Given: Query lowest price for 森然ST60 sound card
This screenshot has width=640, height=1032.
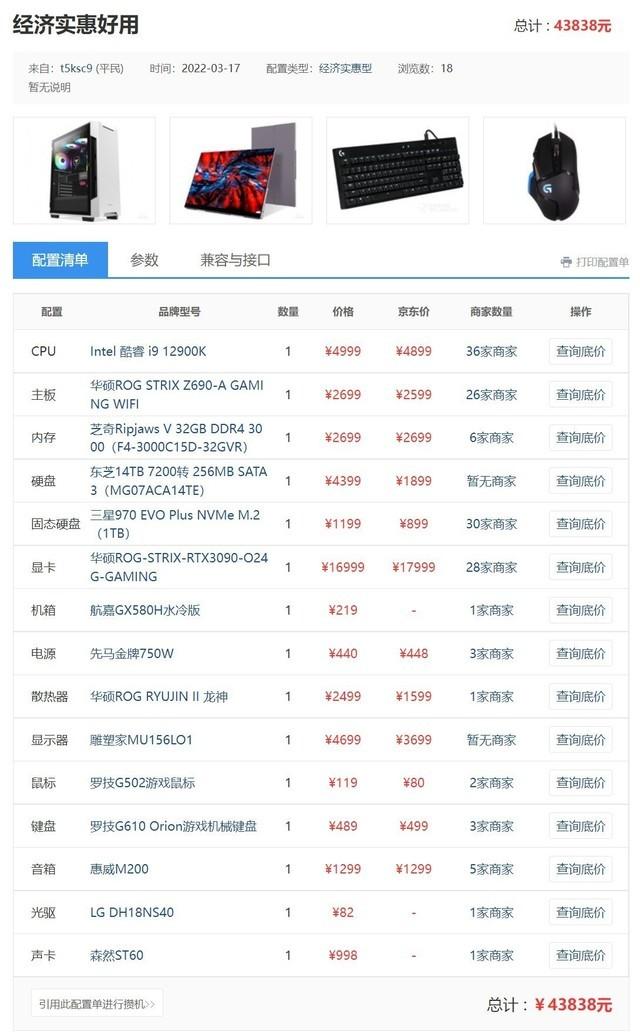Looking at the screenshot, I should [x=580, y=955].
